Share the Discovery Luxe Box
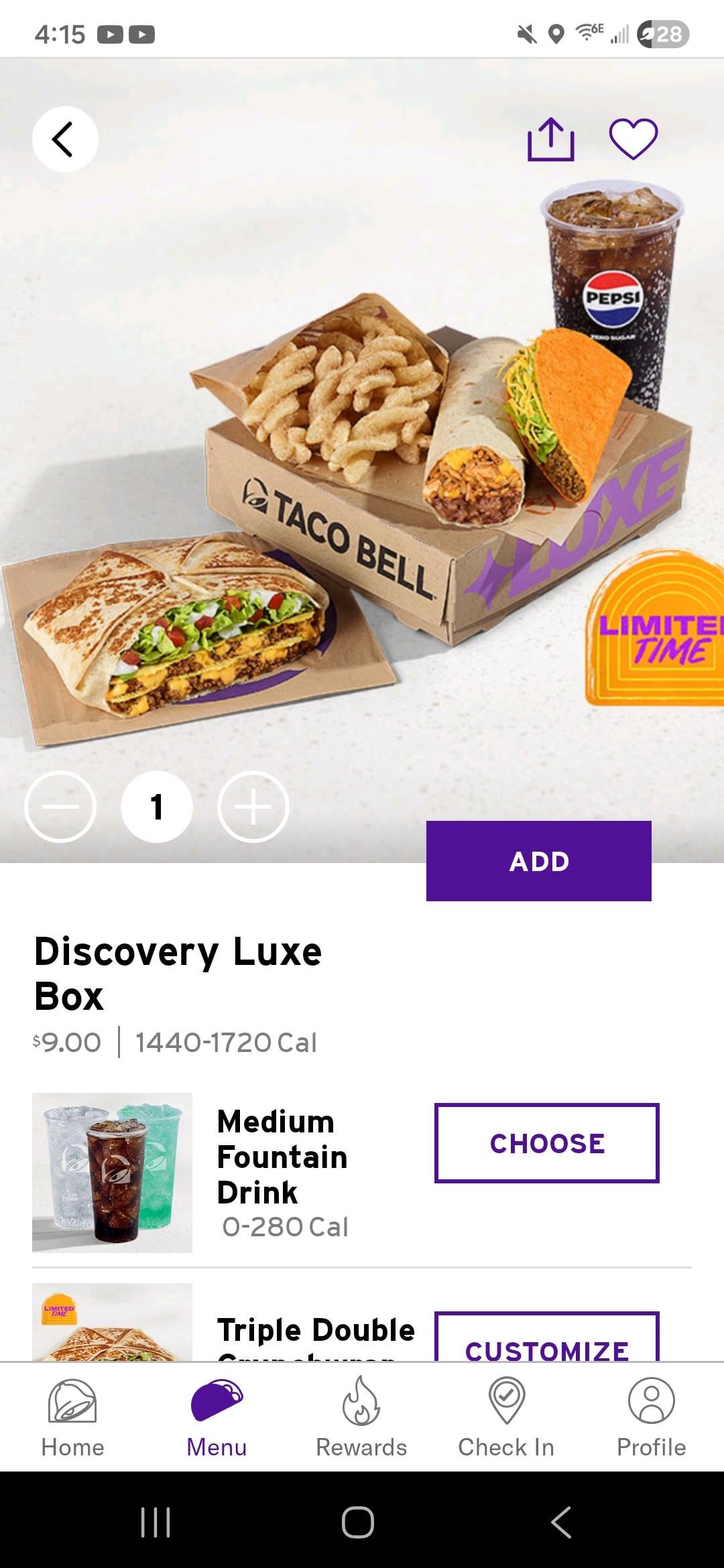Image resolution: width=724 pixels, height=1568 pixels. point(550,139)
